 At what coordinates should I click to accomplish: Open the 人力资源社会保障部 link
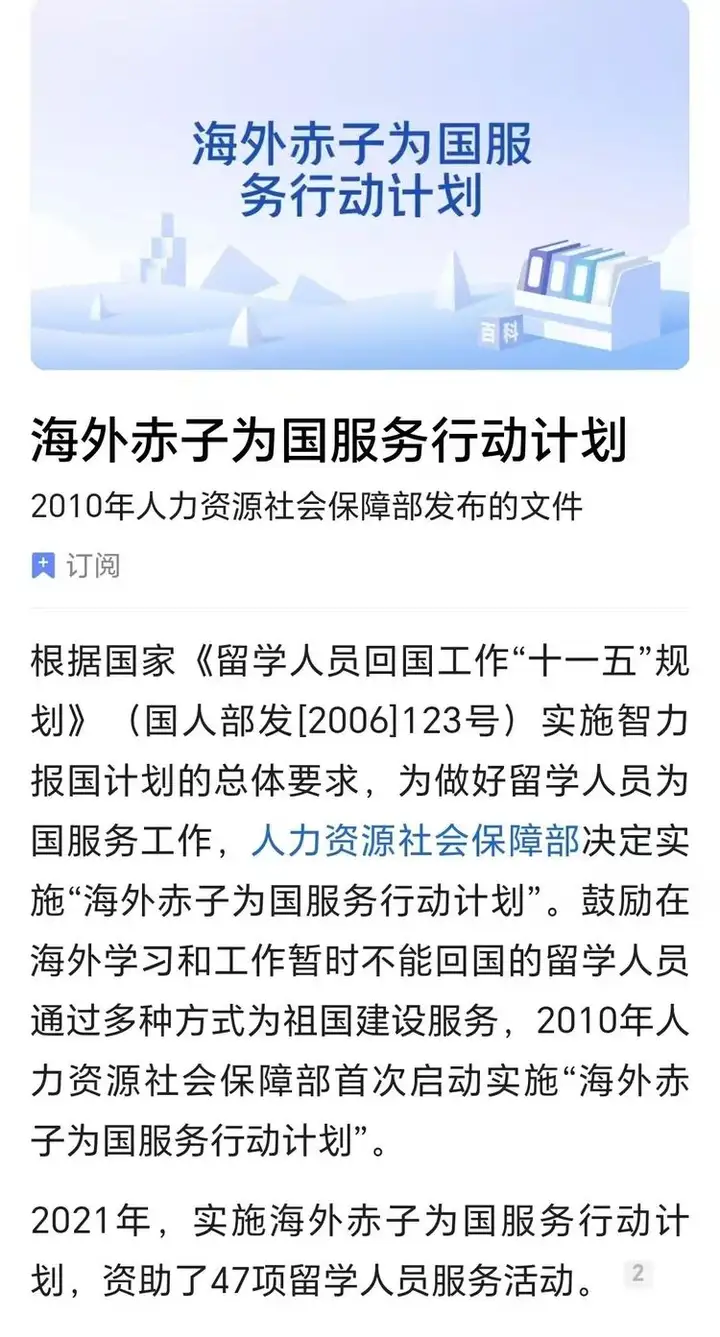click(x=415, y=840)
